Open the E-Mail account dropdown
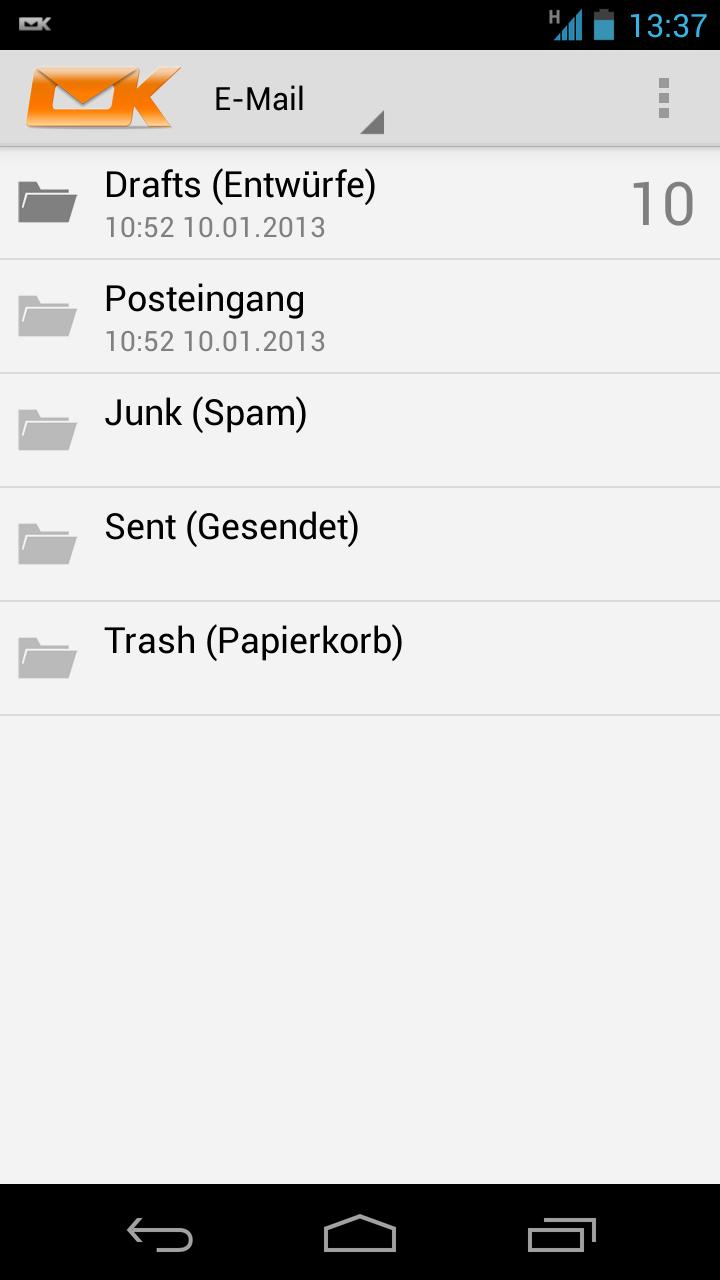Screen dimensions: 720x1280 (290, 98)
